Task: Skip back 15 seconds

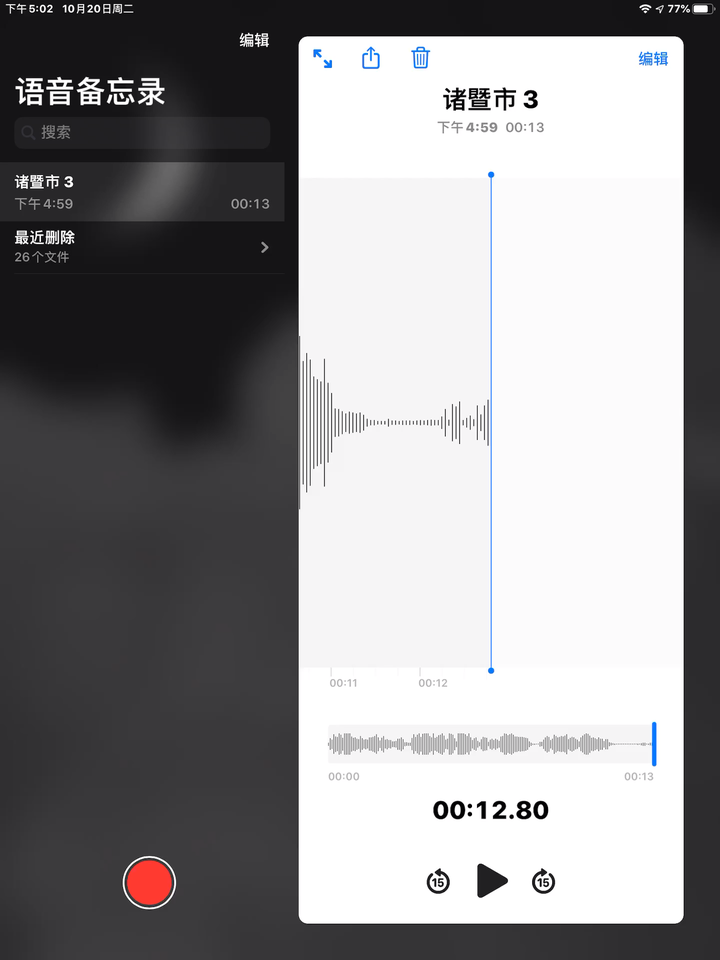Action: coord(438,881)
